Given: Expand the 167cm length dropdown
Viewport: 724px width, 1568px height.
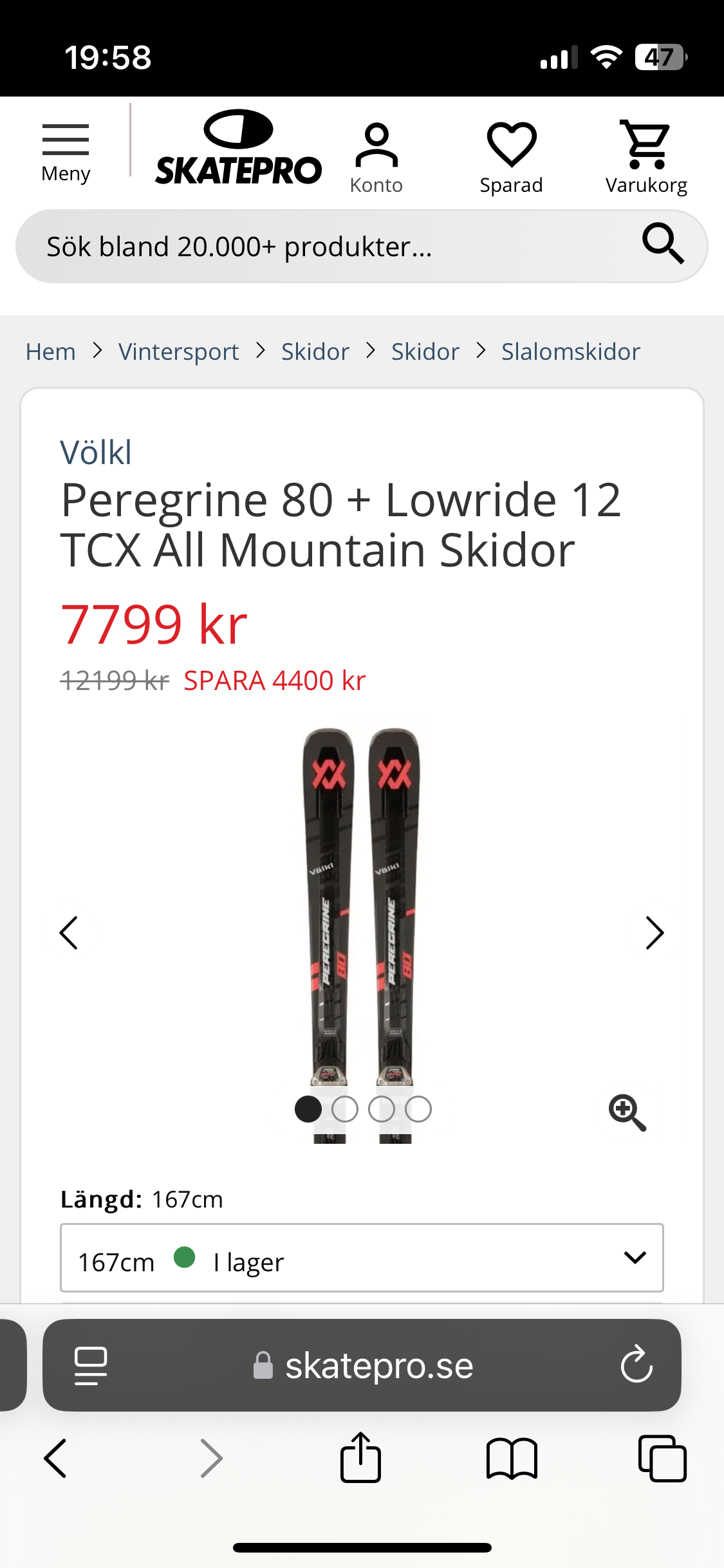Looking at the screenshot, I should point(362,1258).
